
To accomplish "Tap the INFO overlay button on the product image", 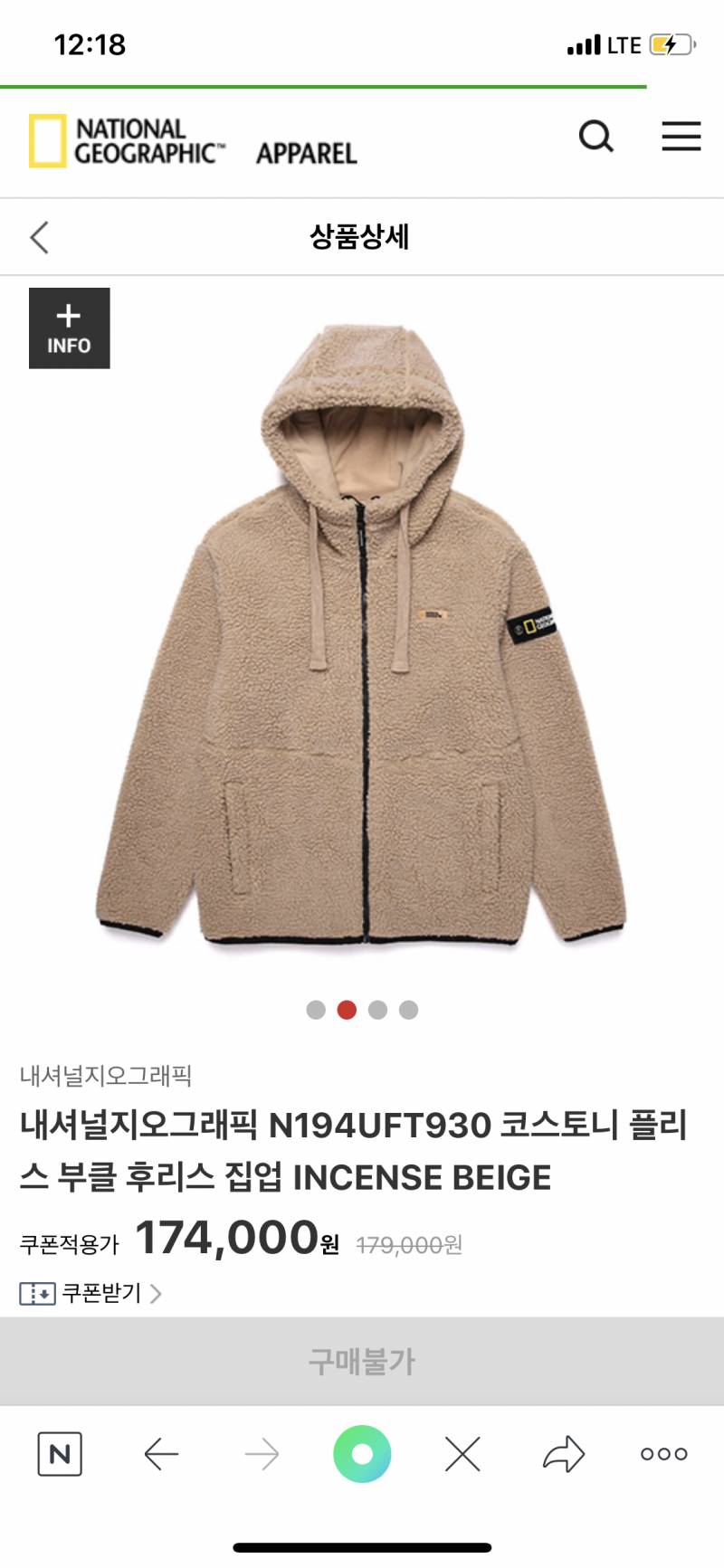I will [69, 328].
